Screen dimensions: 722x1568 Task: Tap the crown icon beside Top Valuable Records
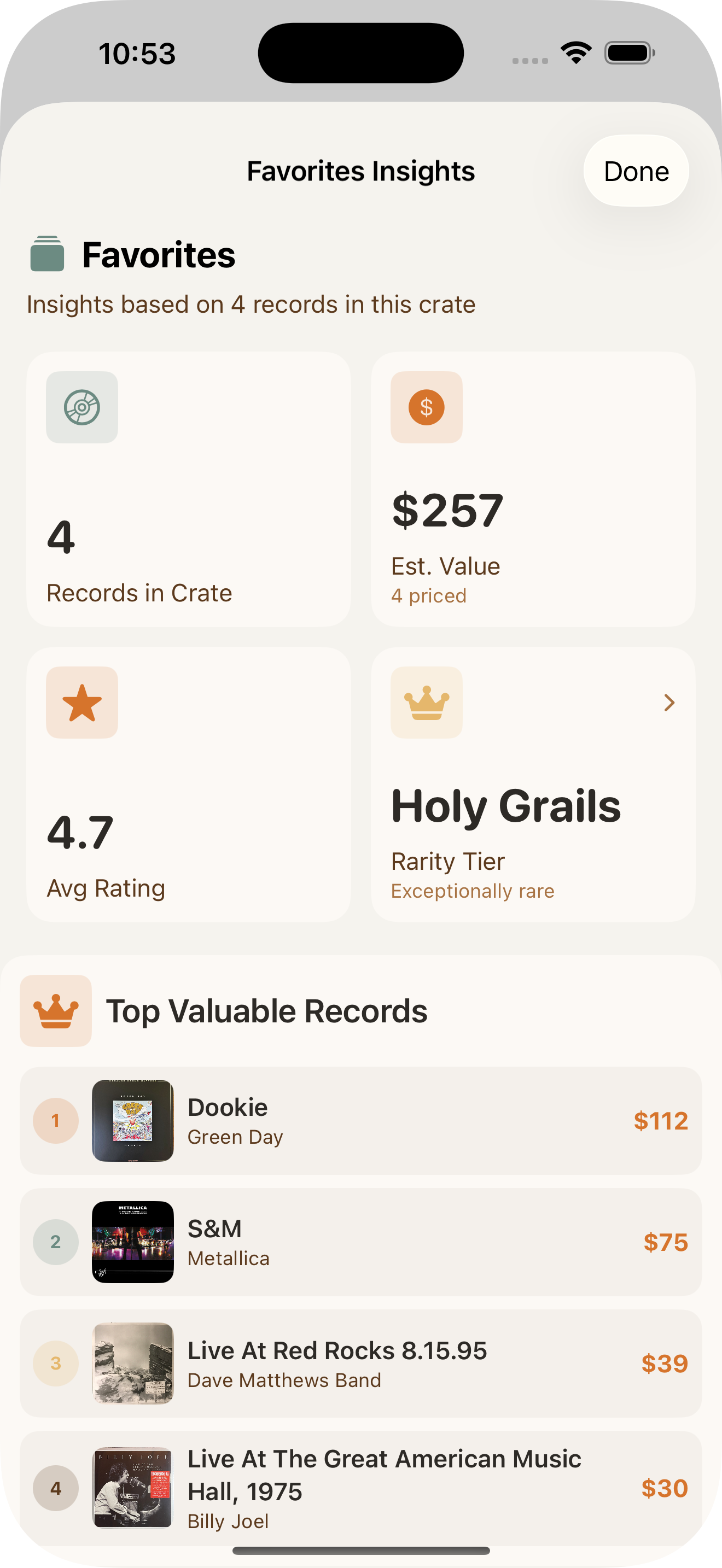pos(56,1010)
